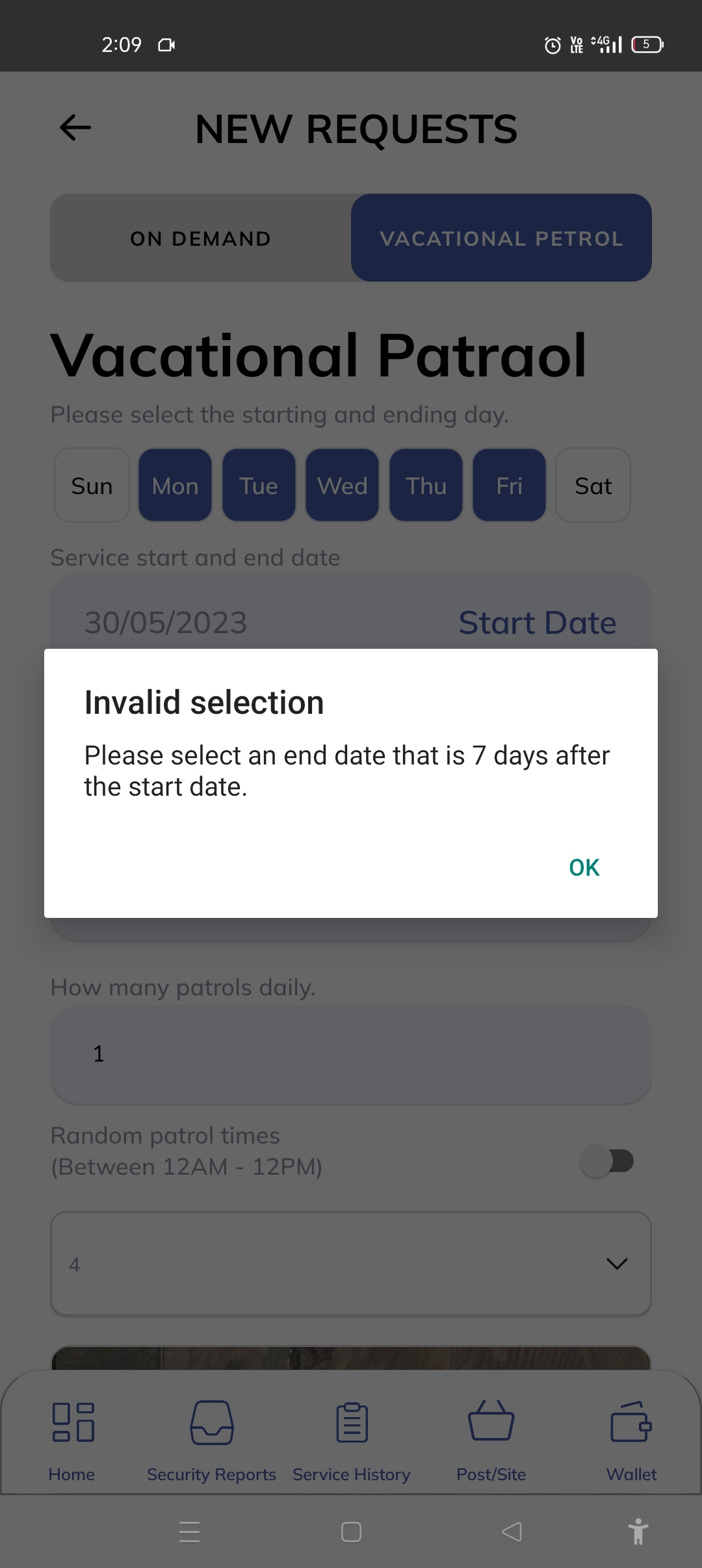Screen dimensions: 702x1568
Task: Select Sun as a patrol day
Action: pos(92,486)
